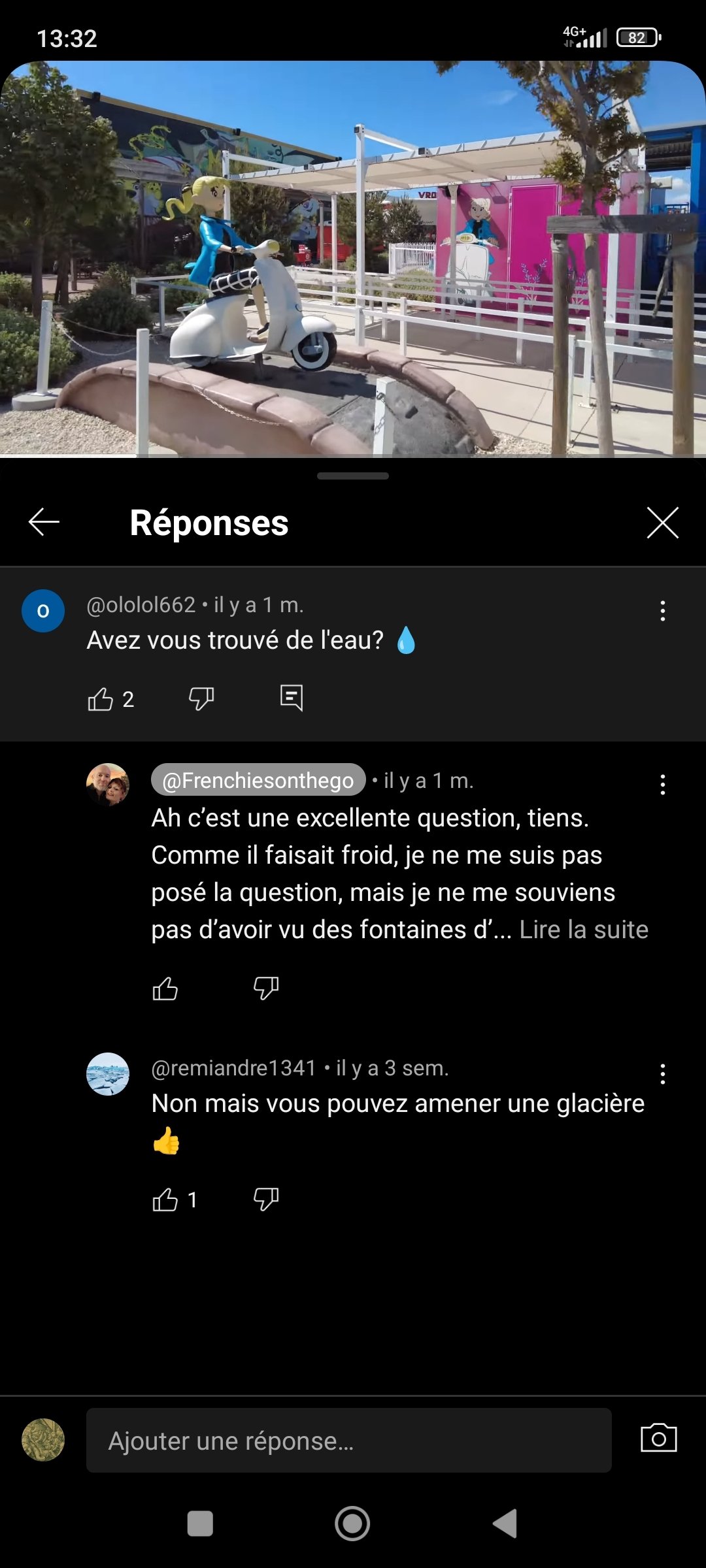Tap the Ajouter une réponse field

click(x=348, y=1441)
